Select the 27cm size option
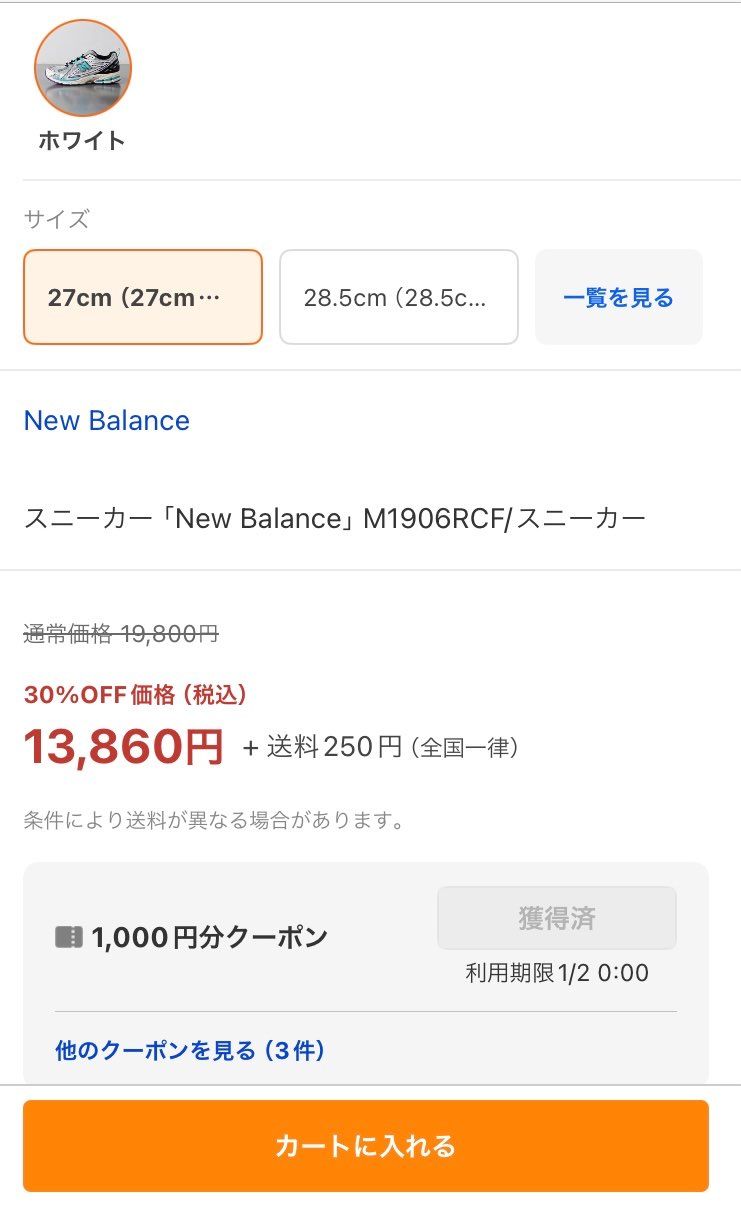The height and width of the screenshot is (1208, 741). click(x=142, y=297)
